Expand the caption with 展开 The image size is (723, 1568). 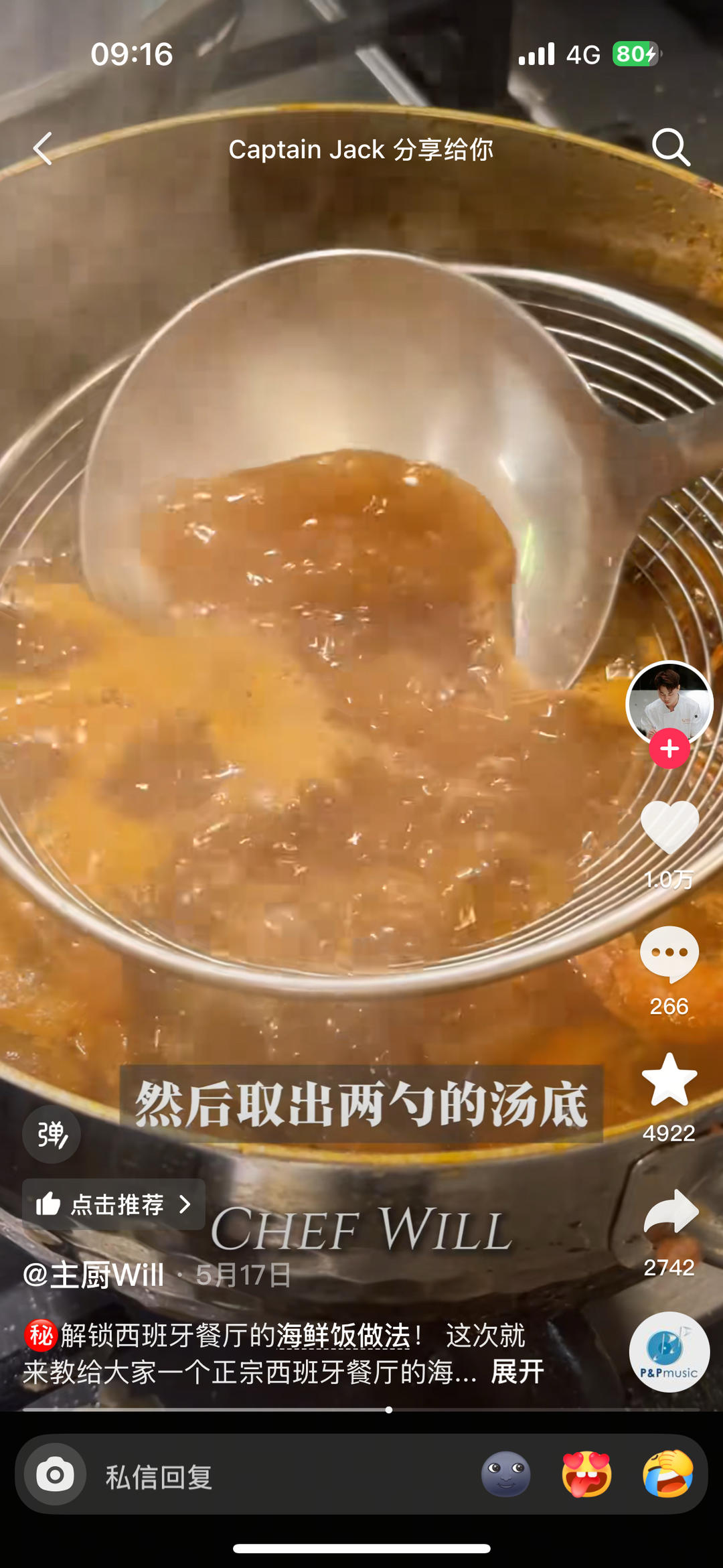[x=517, y=1372]
